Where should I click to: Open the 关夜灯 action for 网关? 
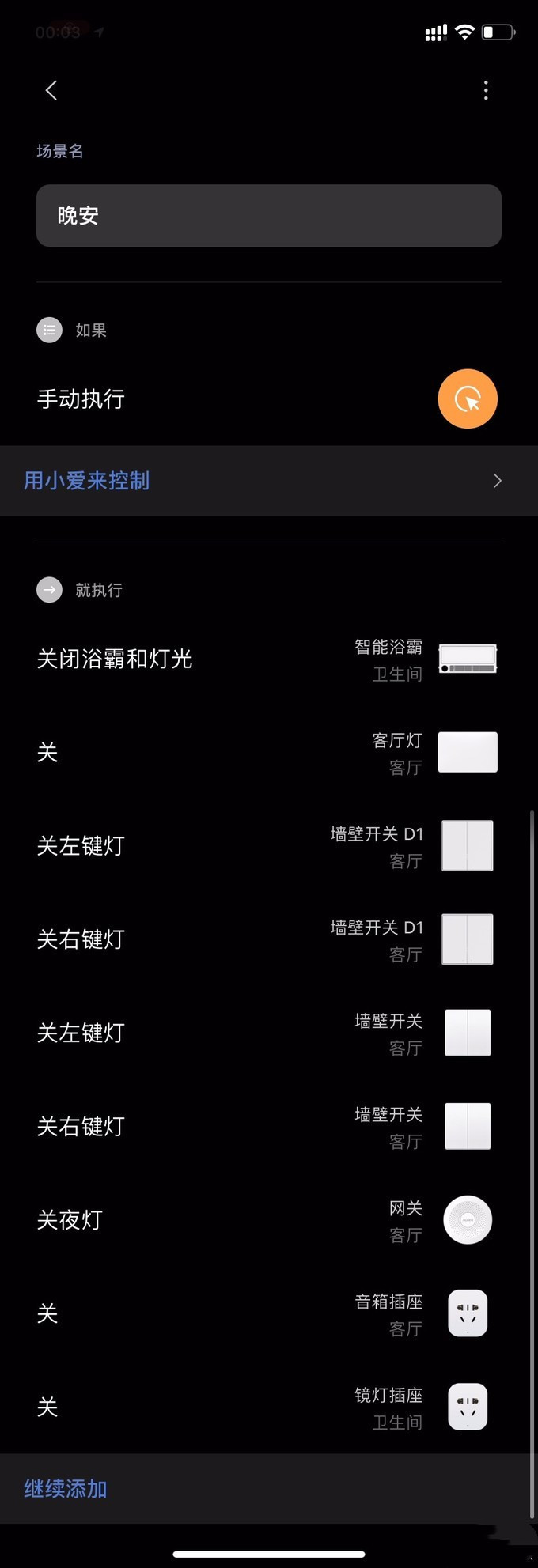point(269,1220)
